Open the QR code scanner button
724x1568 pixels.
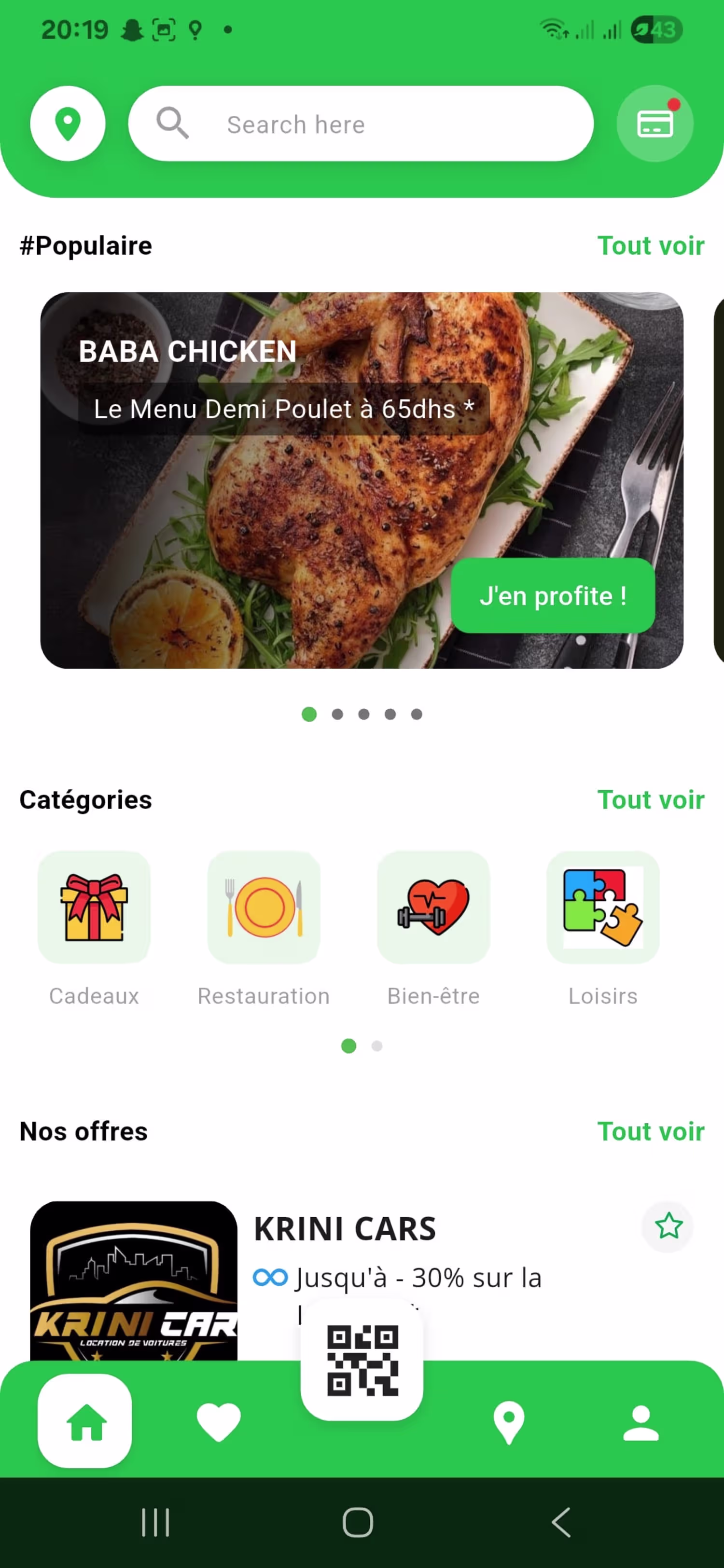(x=362, y=1361)
